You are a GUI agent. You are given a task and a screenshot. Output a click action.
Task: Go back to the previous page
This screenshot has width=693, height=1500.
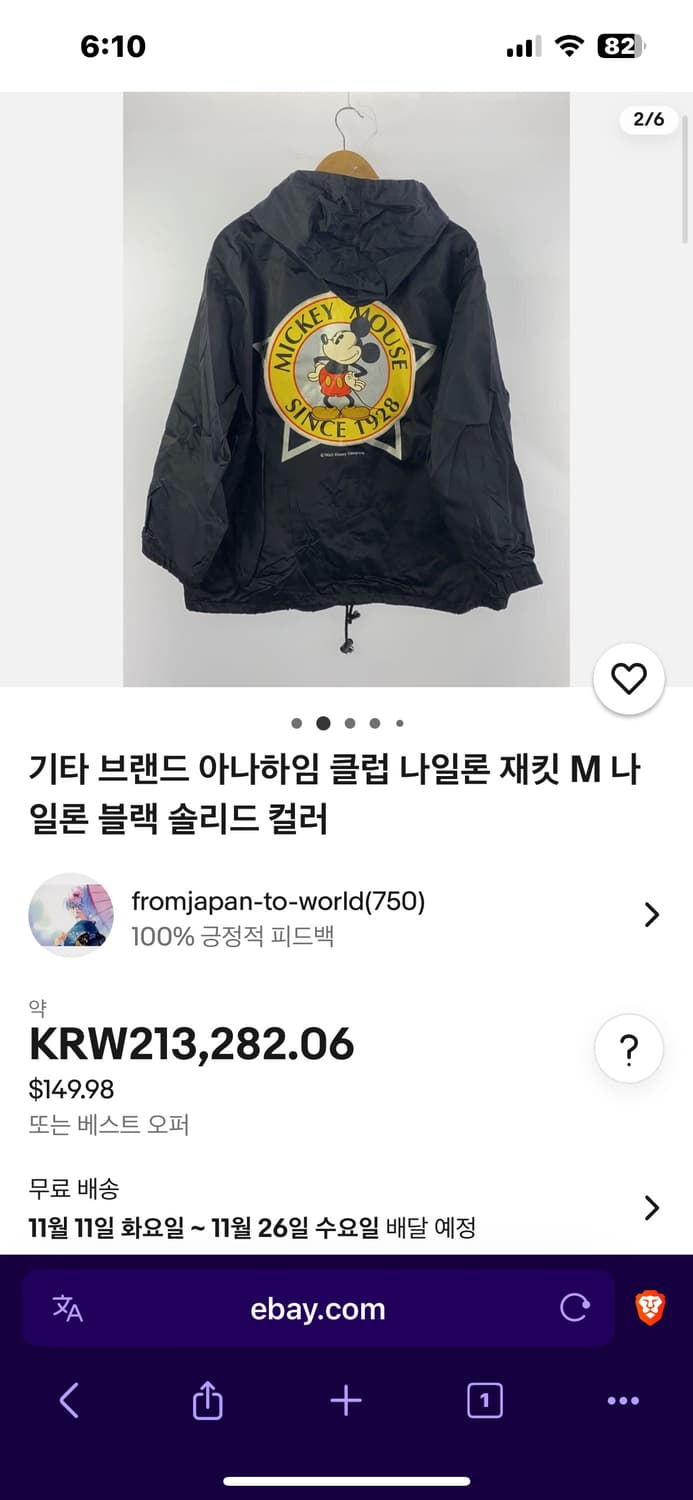pos(69,1401)
